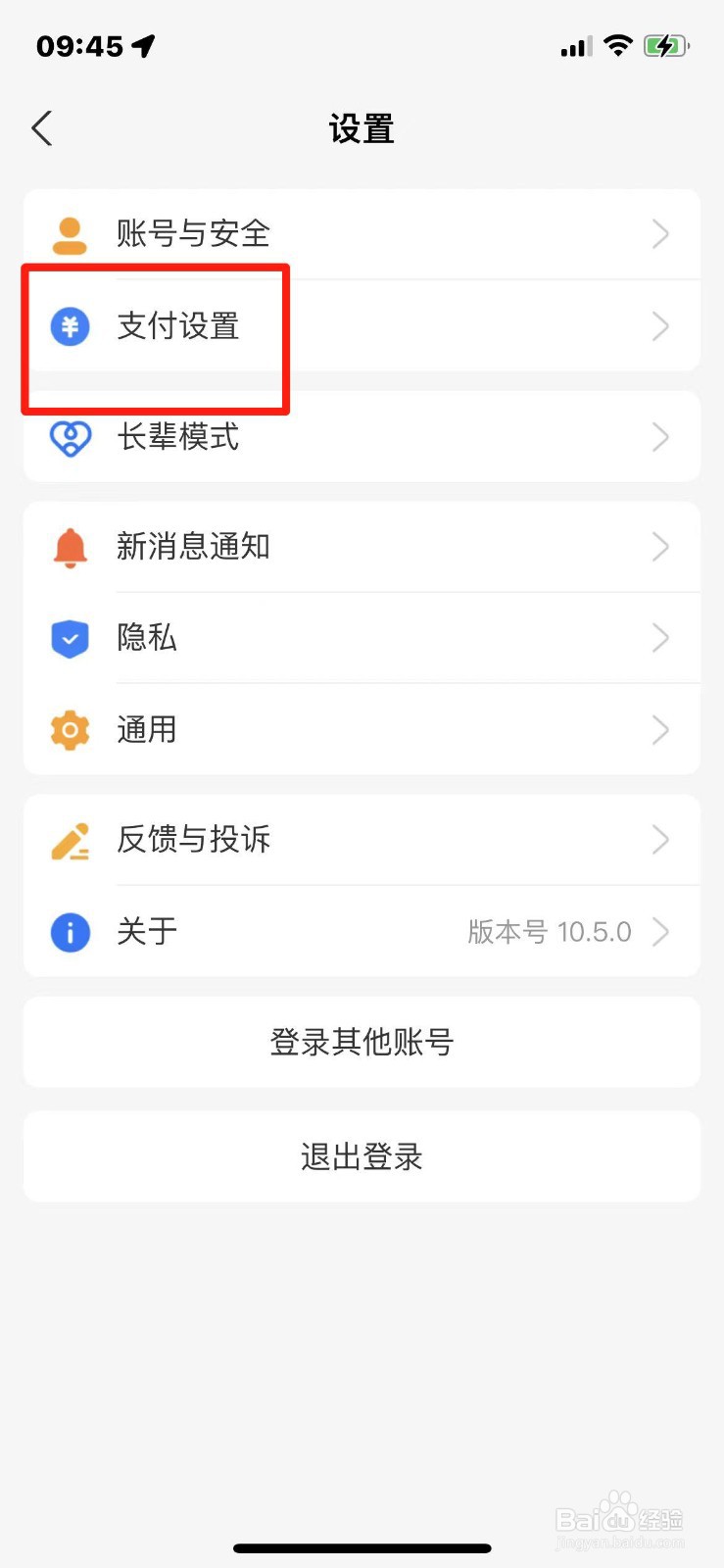Enter 长辈模式
The height and width of the screenshot is (1568, 724).
362,436
